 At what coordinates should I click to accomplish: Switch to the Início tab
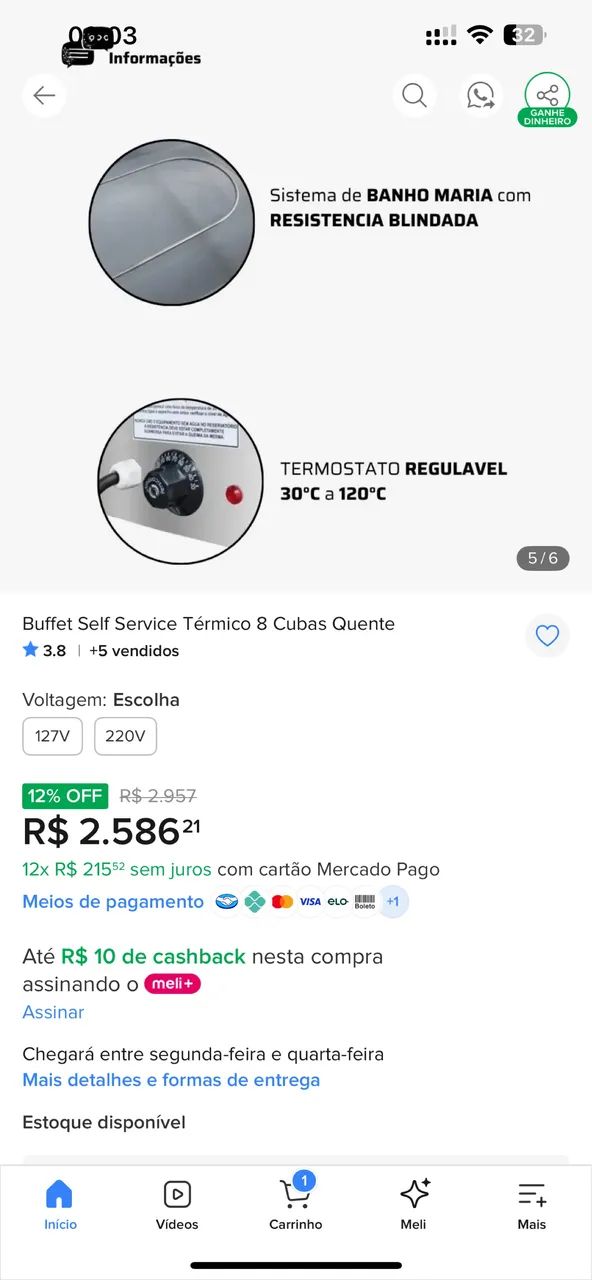point(60,1205)
